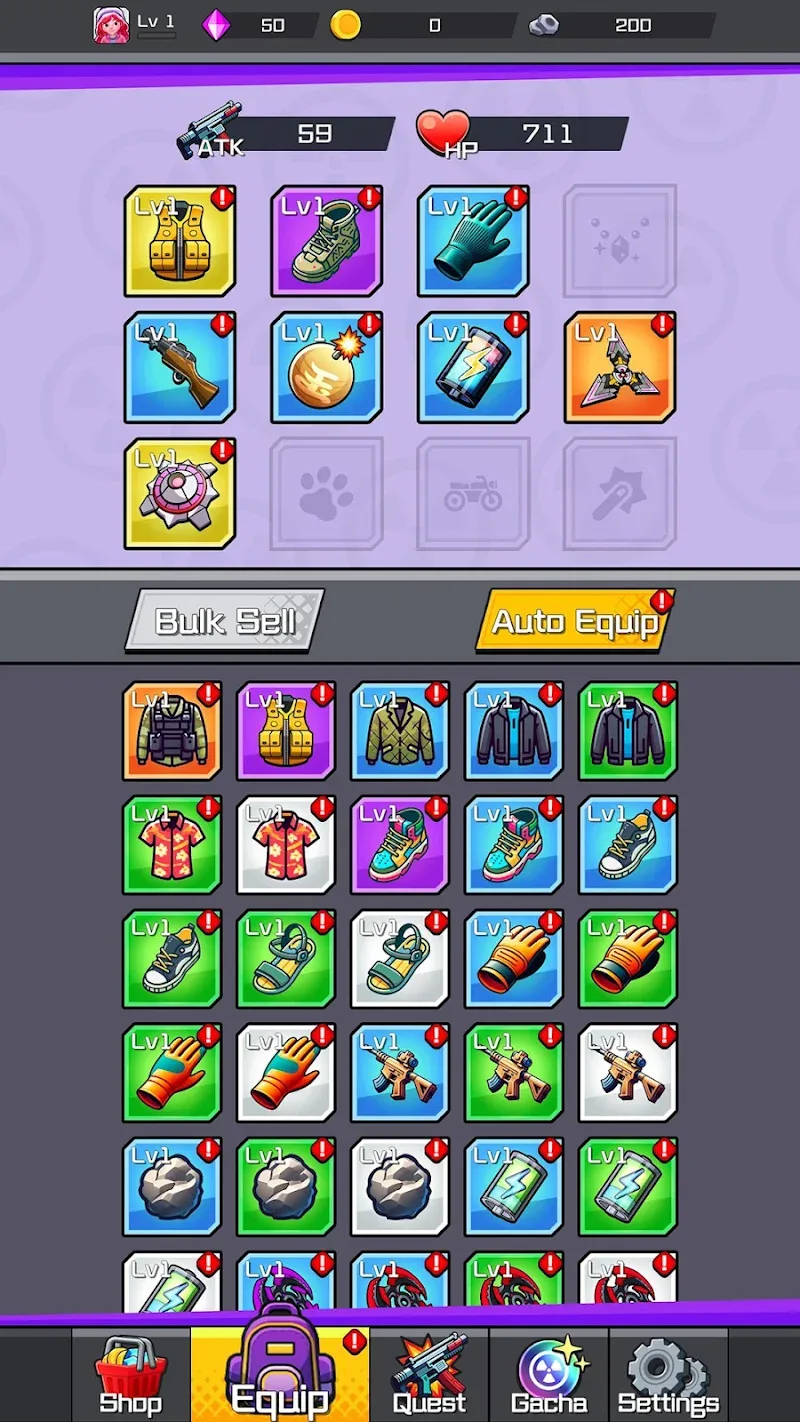Viewport: 800px width, 1422px height.
Task: Select the equipped teal glove
Action: point(473,241)
